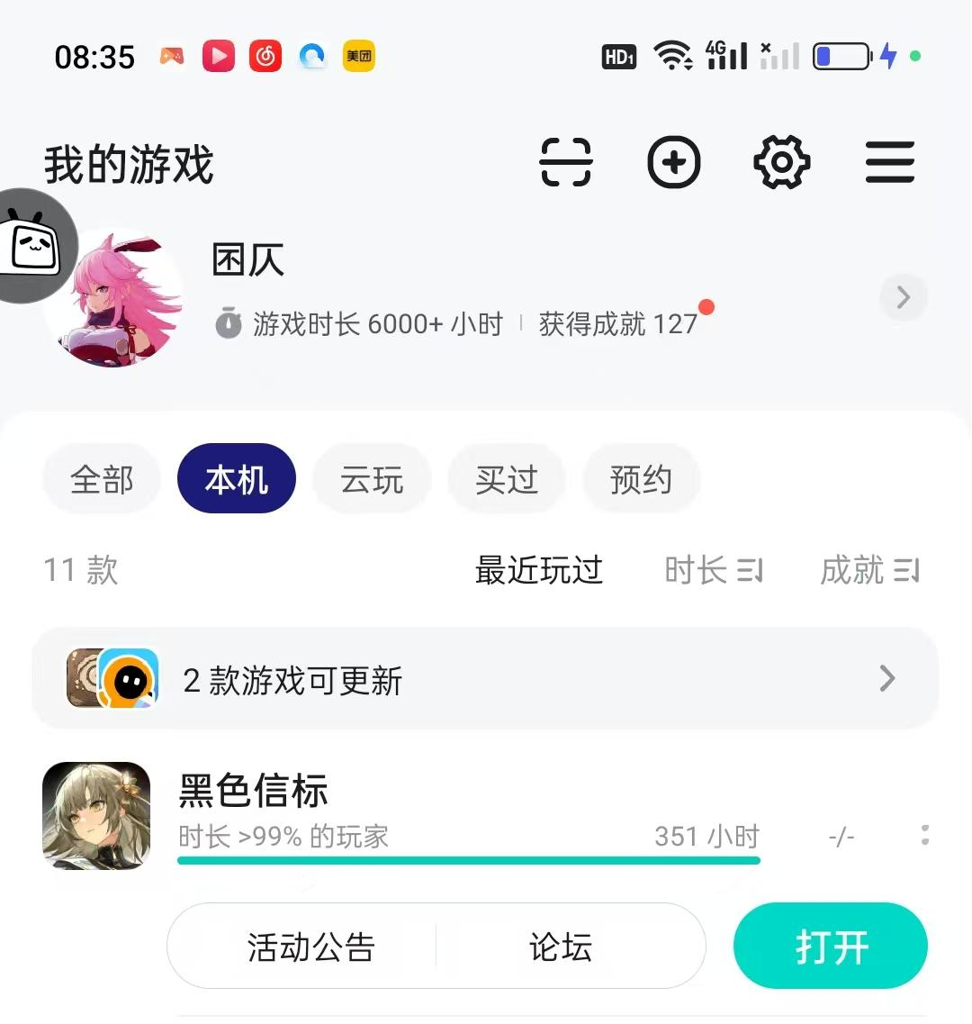This screenshot has height=1024, width=972.
Task: Open the settings gear
Action: coord(781,162)
